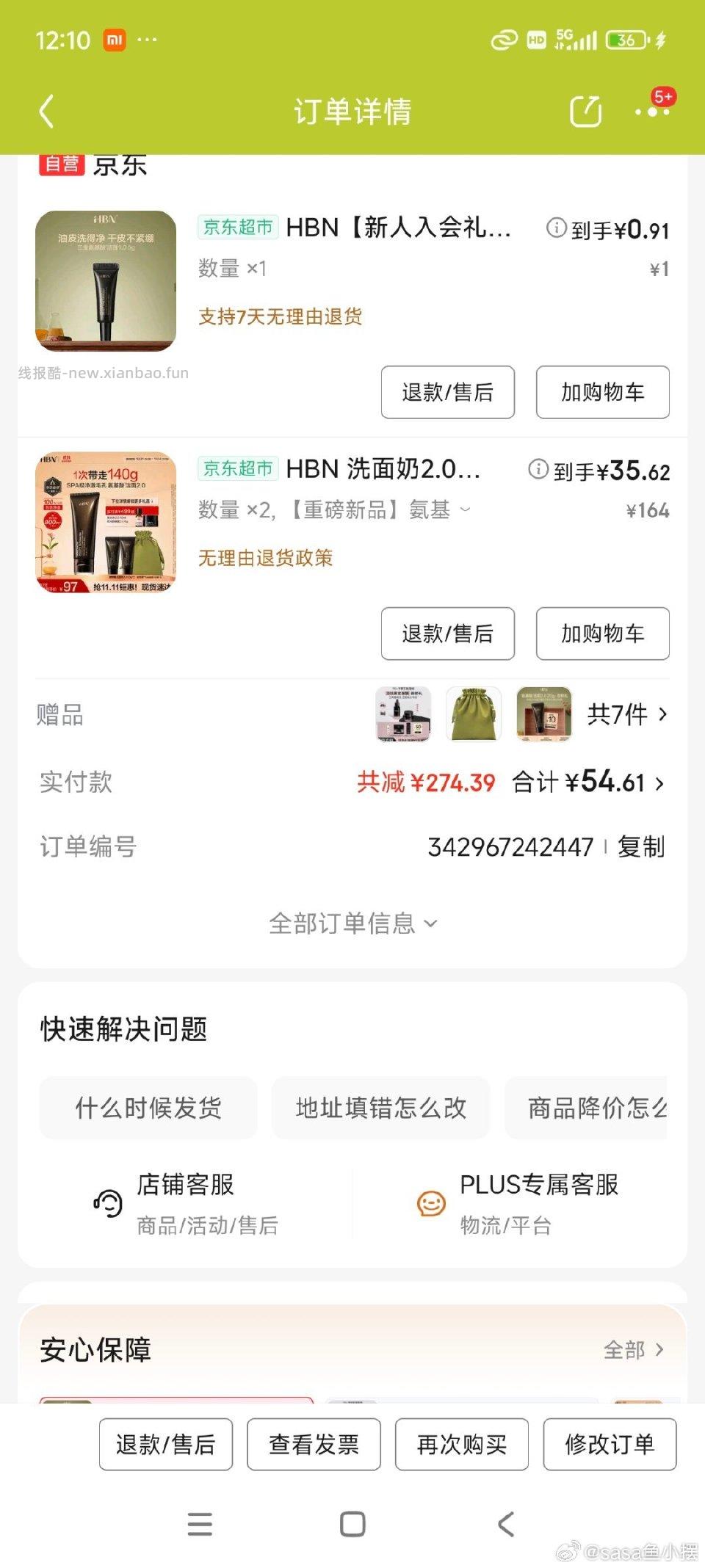Tap Android home button in navigation bar
The height and width of the screenshot is (1568, 705).
point(351,1523)
